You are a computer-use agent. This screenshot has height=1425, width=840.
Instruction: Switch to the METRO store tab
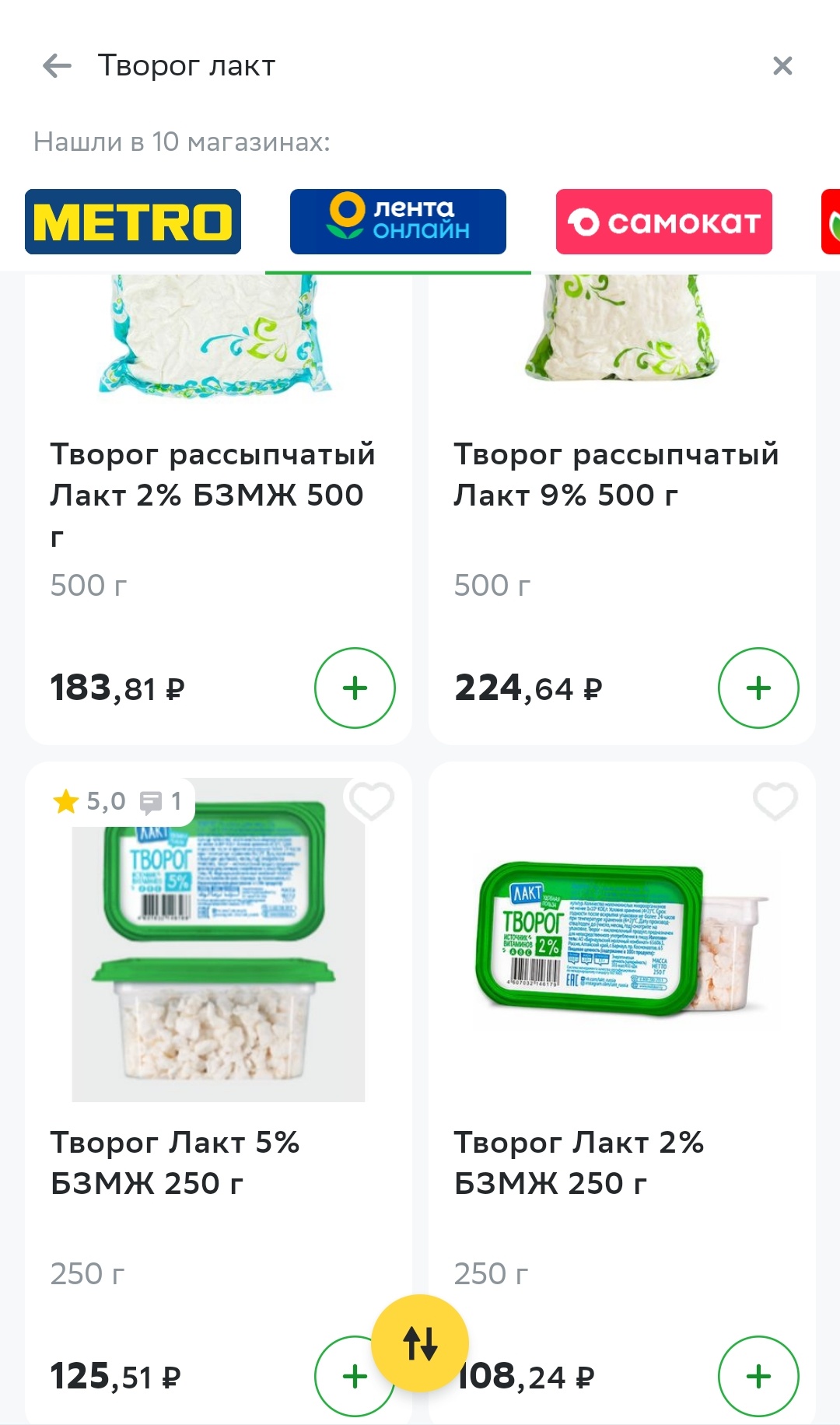coord(133,222)
